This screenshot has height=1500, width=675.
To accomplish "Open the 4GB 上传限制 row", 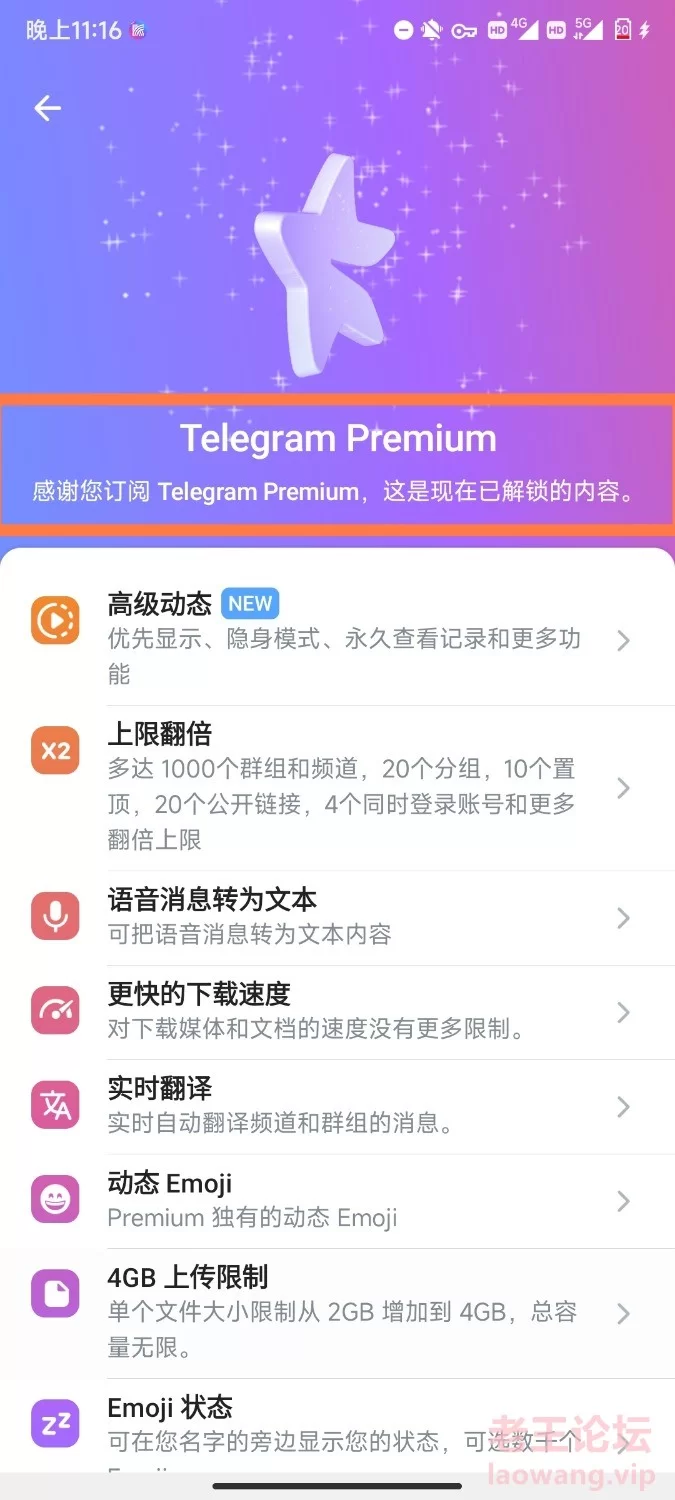I will (337, 1313).
